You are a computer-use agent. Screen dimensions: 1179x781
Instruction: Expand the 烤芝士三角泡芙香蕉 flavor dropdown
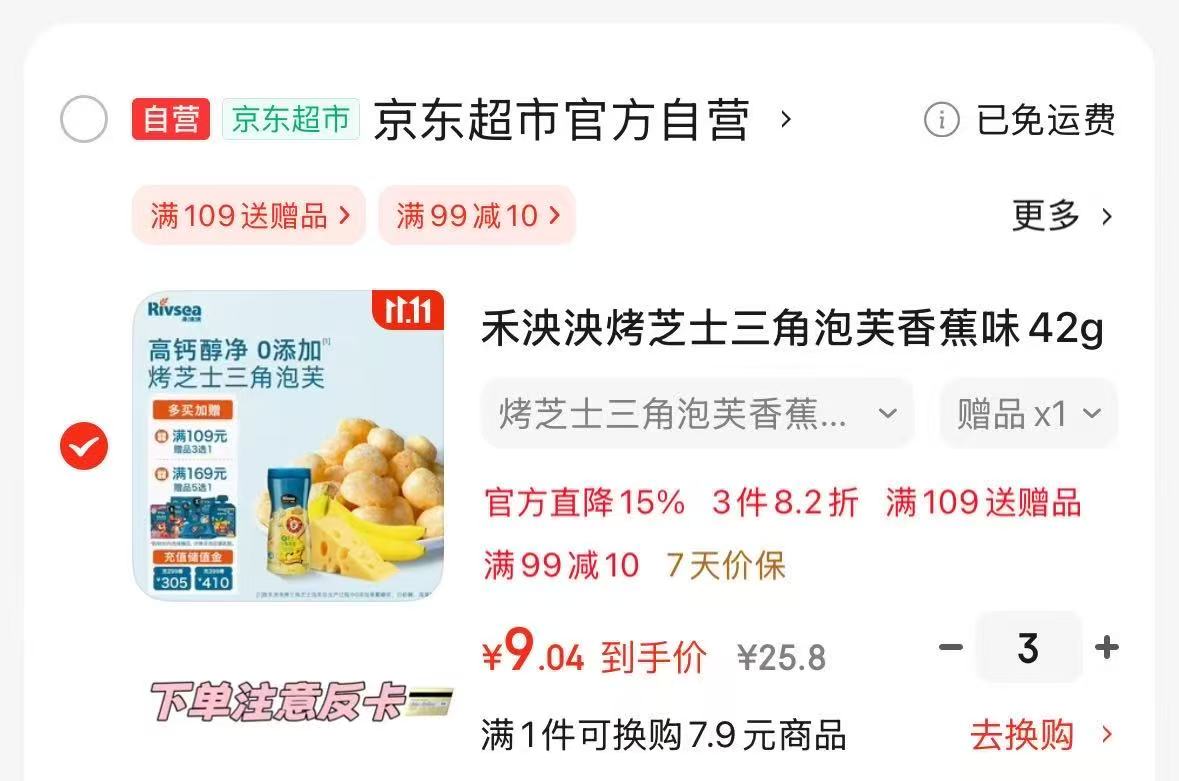click(x=697, y=413)
